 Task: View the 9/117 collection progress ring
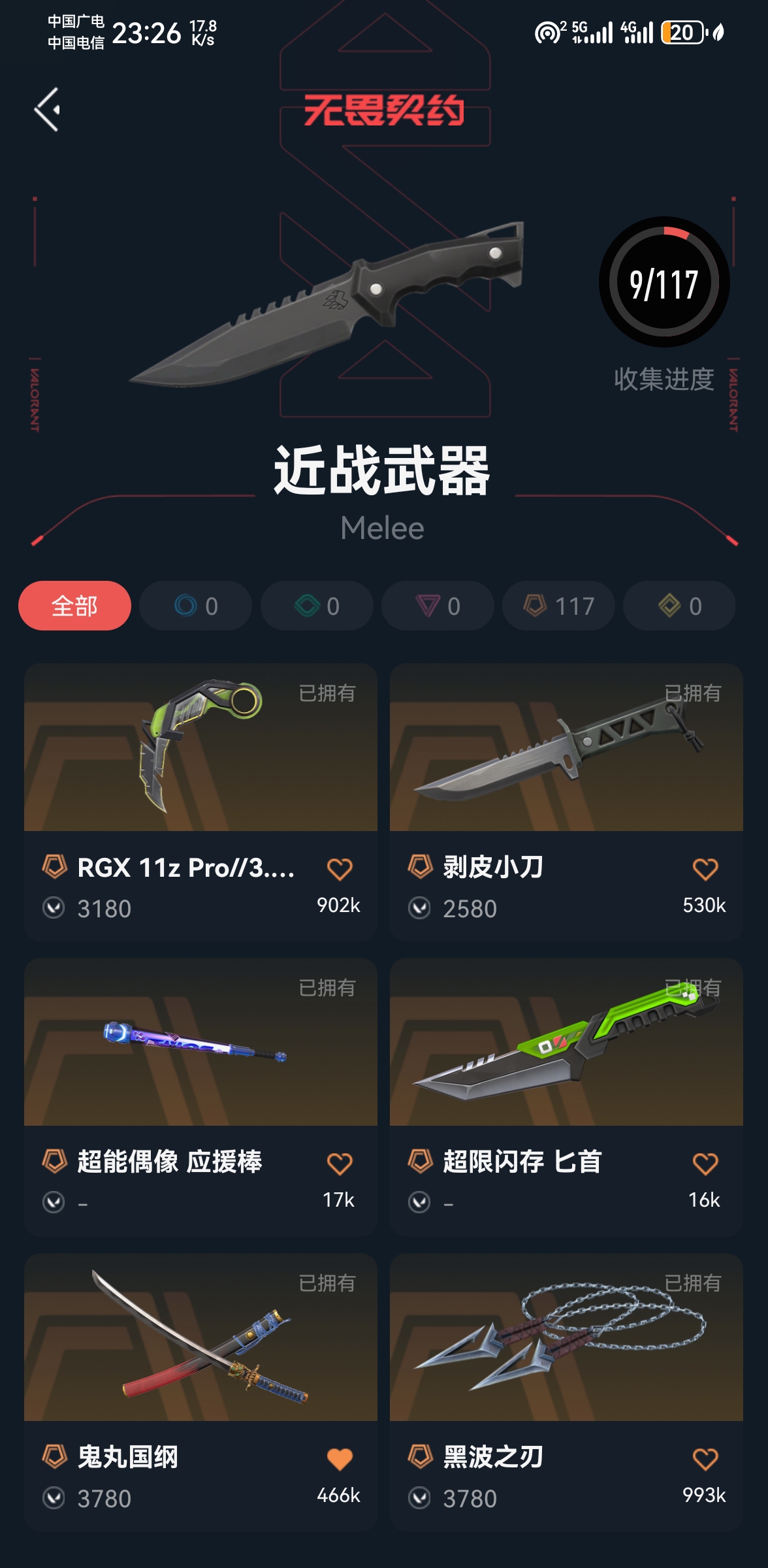pyautogui.click(x=664, y=282)
